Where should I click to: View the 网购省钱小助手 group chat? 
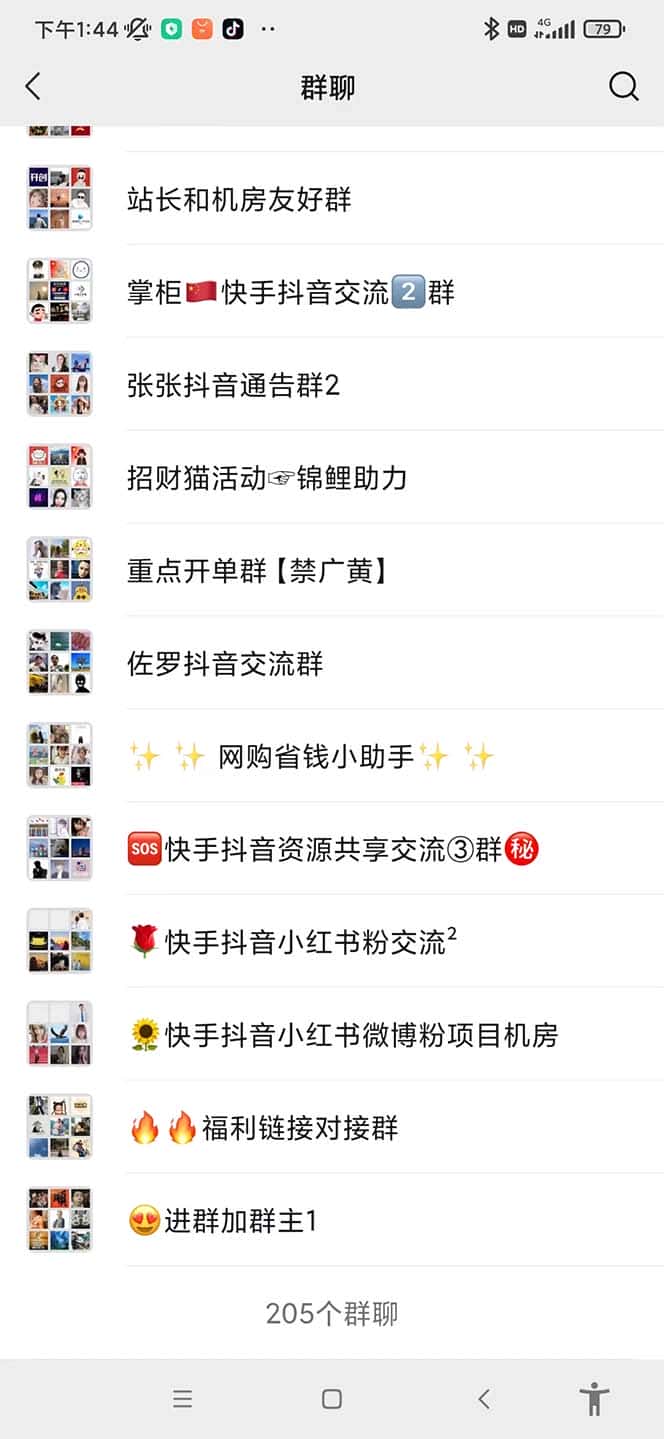pos(312,756)
